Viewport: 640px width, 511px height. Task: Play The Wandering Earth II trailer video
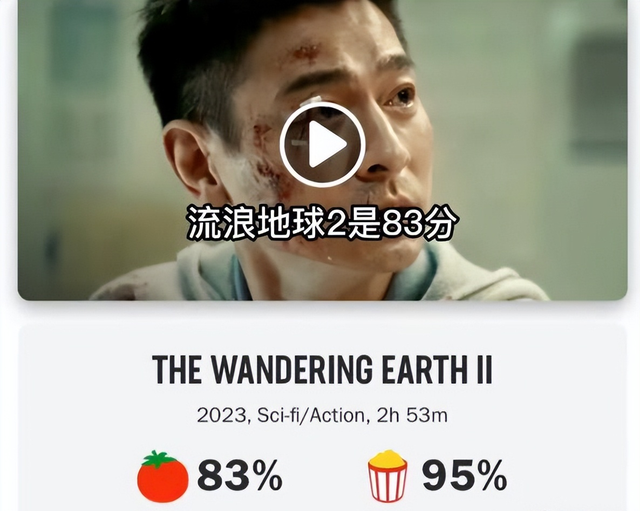click(x=322, y=146)
